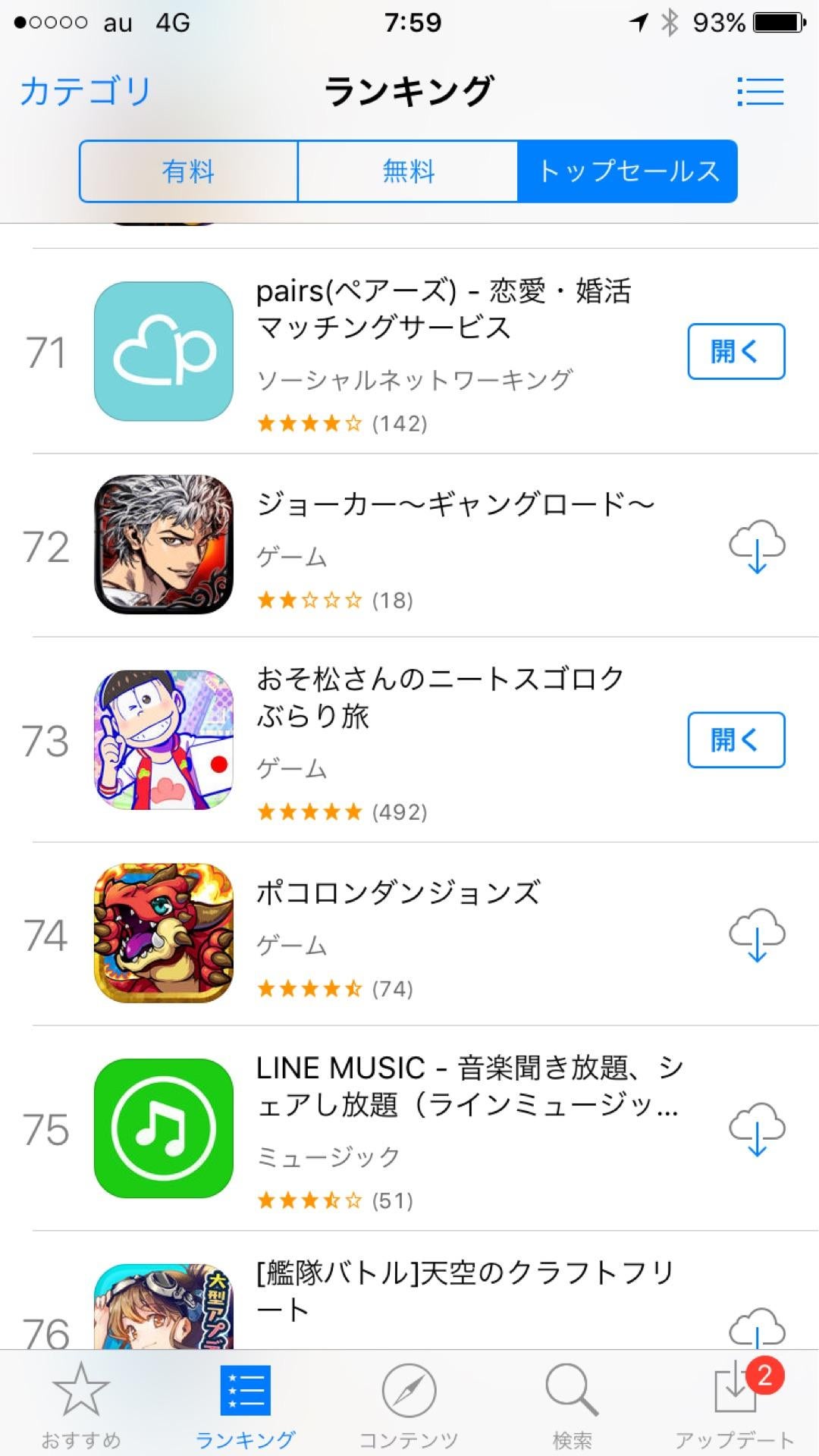View ポコロンダンジョンズ app page
This screenshot has height=1456, width=819.
coord(398,893)
